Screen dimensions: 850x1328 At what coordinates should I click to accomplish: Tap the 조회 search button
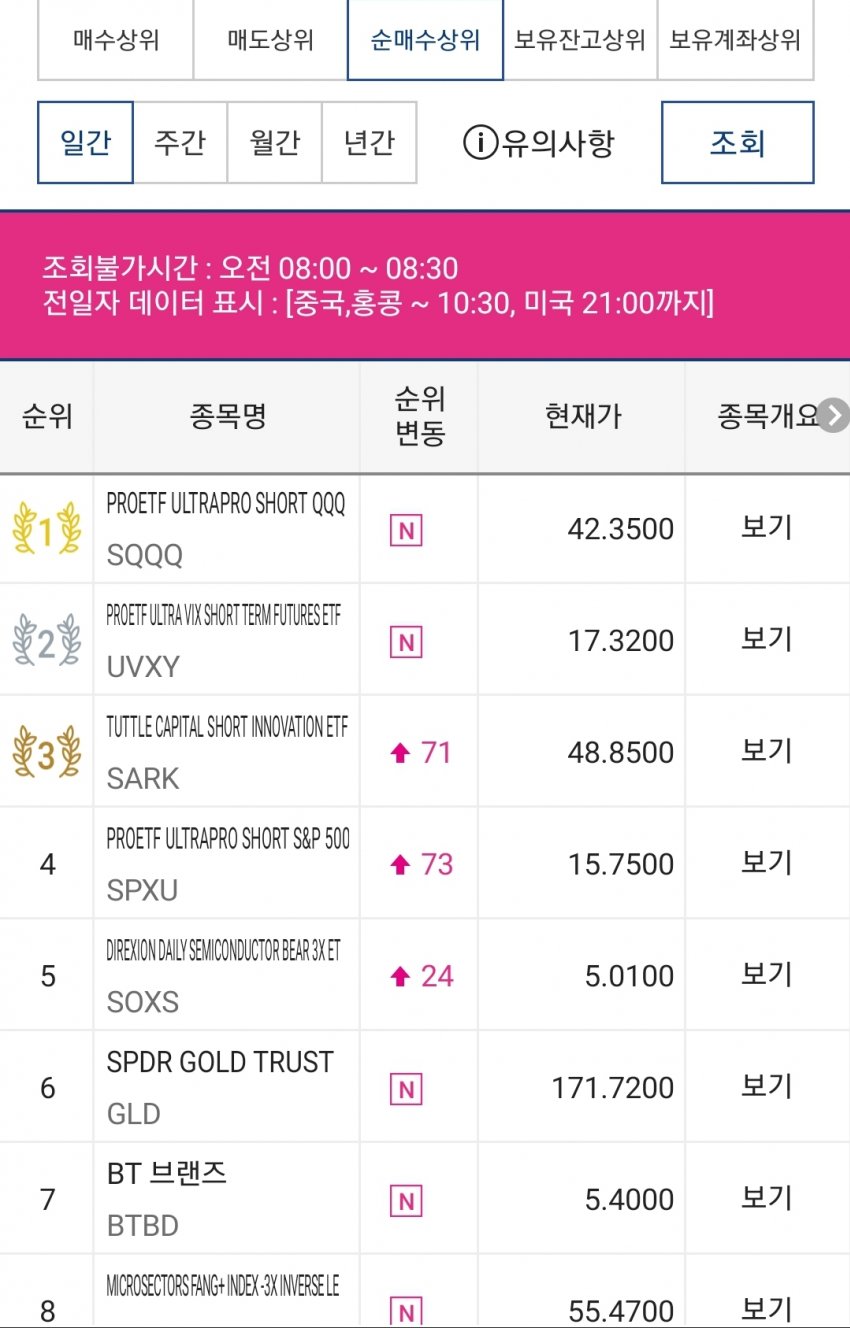click(x=738, y=143)
